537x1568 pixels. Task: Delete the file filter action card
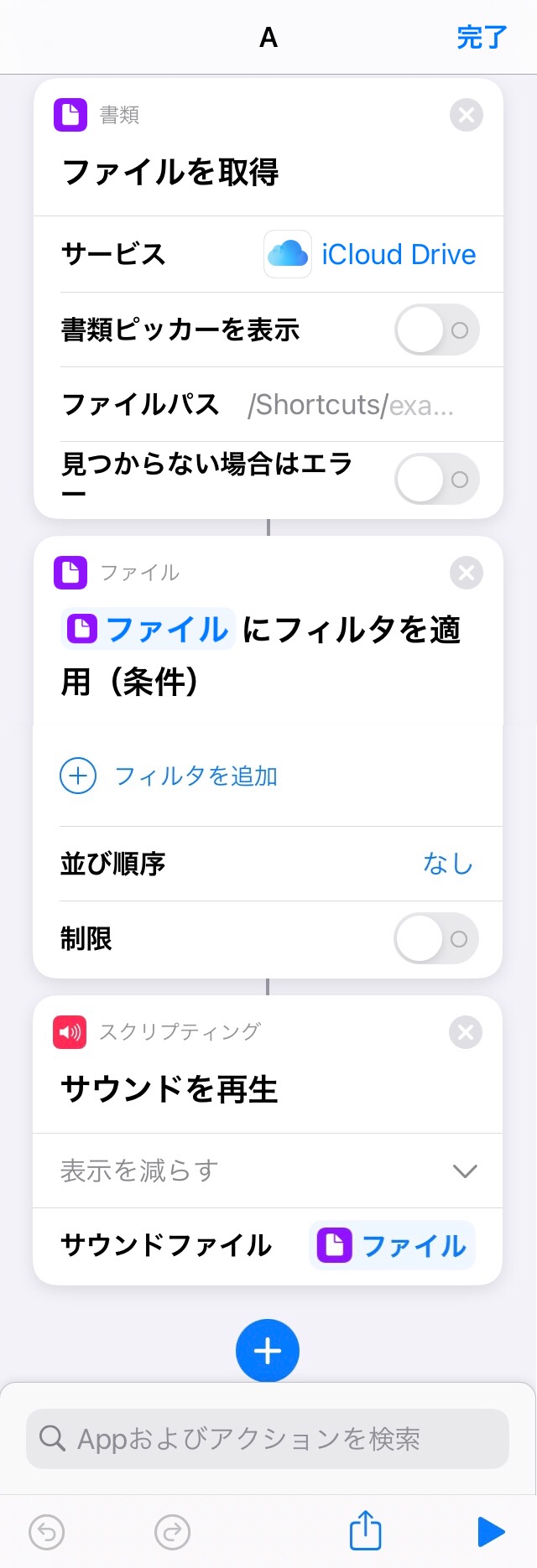(467, 573)
